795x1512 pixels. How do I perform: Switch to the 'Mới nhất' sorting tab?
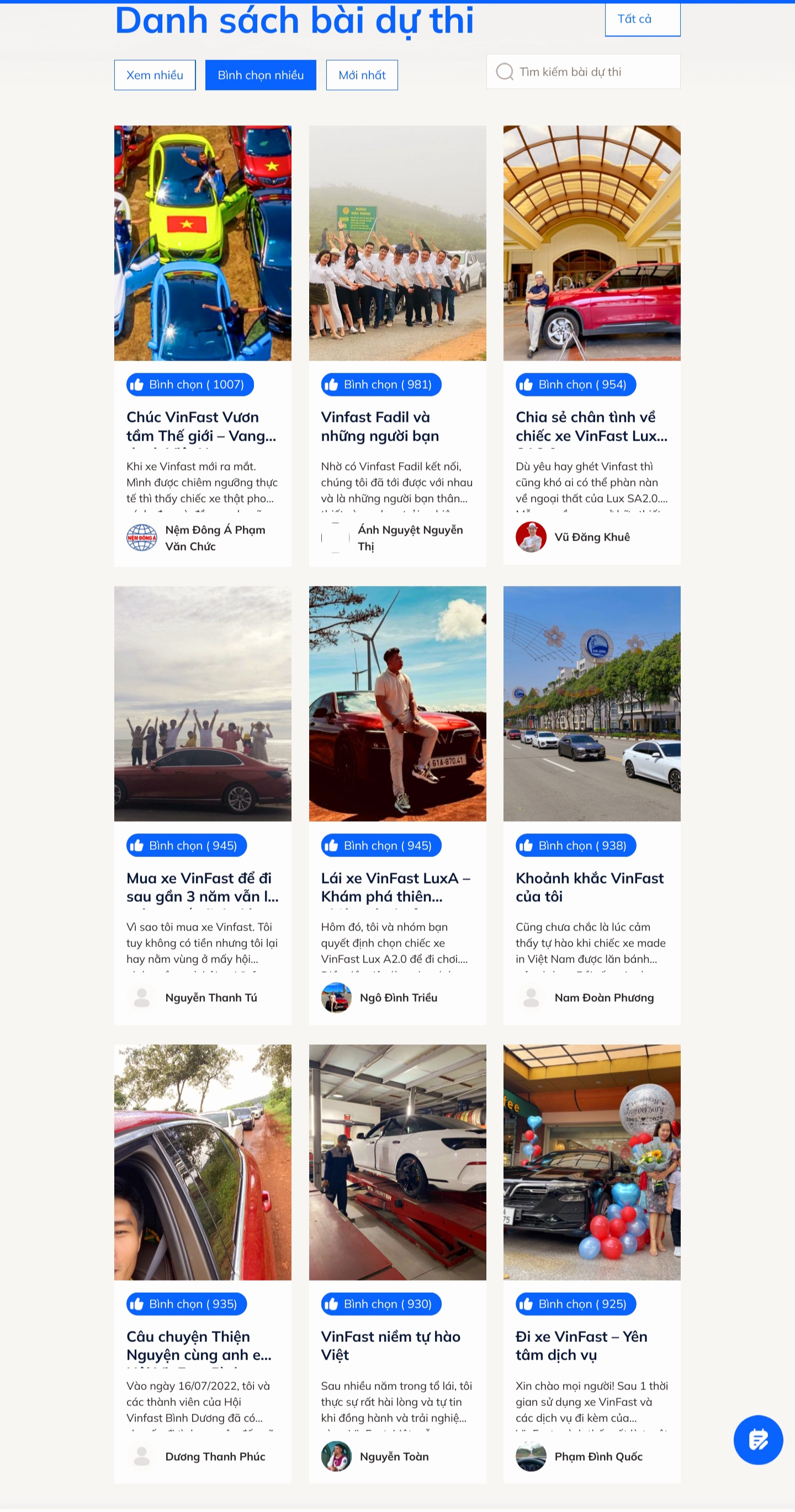click(362, 75)
